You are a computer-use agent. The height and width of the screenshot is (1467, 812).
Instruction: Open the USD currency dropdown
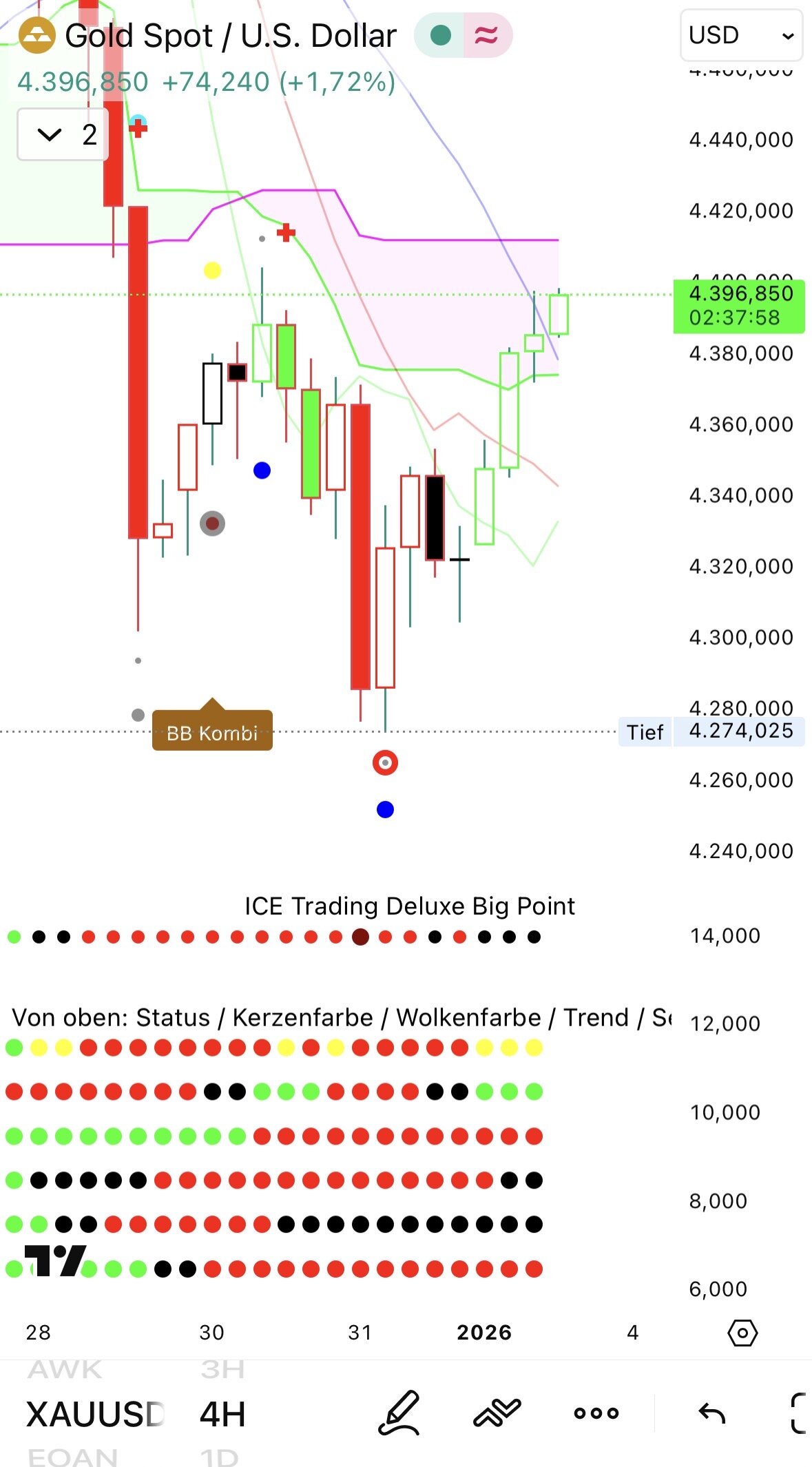coord(741,35)
